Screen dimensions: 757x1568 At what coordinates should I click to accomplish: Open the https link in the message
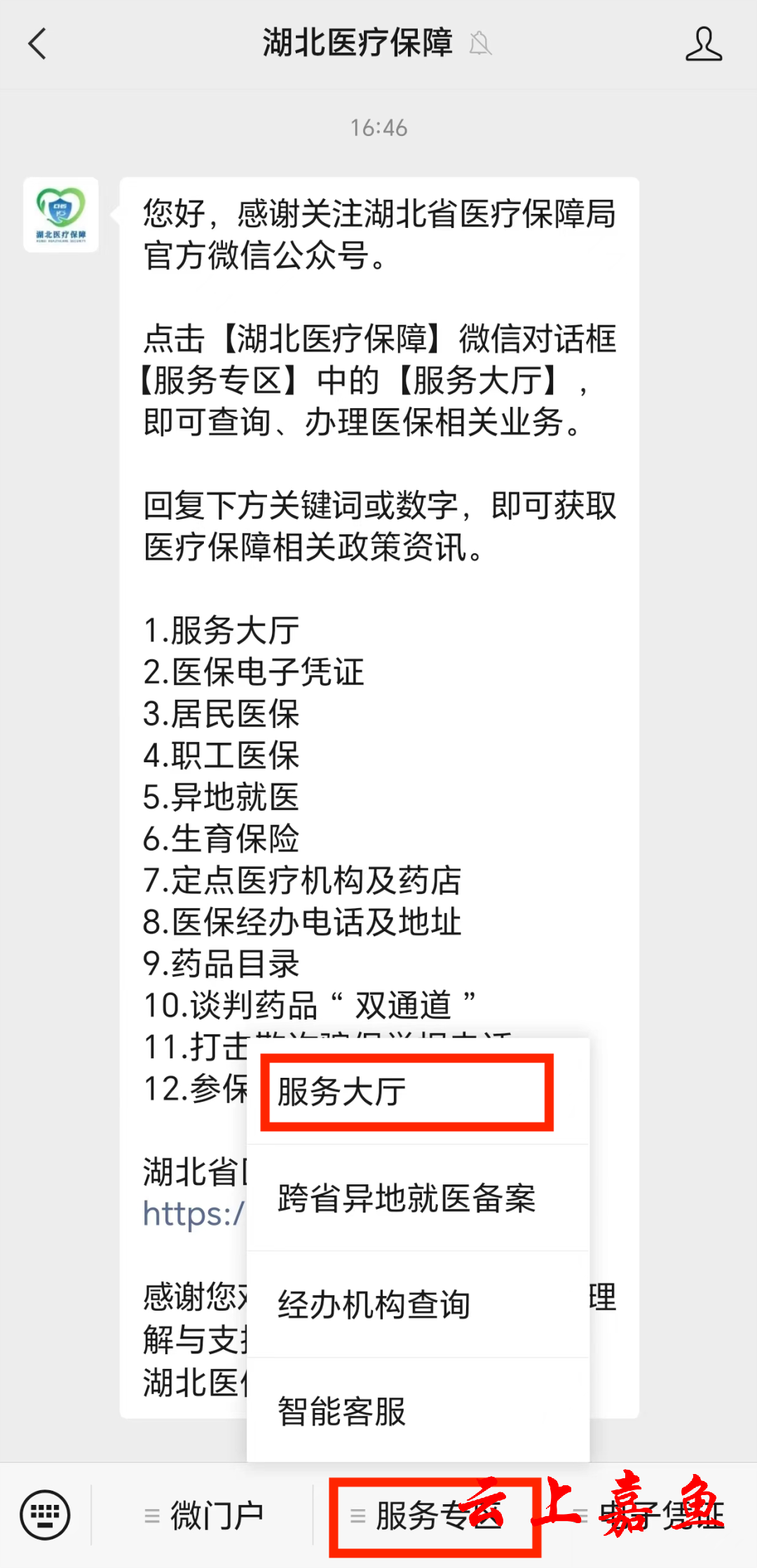pos(193,1214)
